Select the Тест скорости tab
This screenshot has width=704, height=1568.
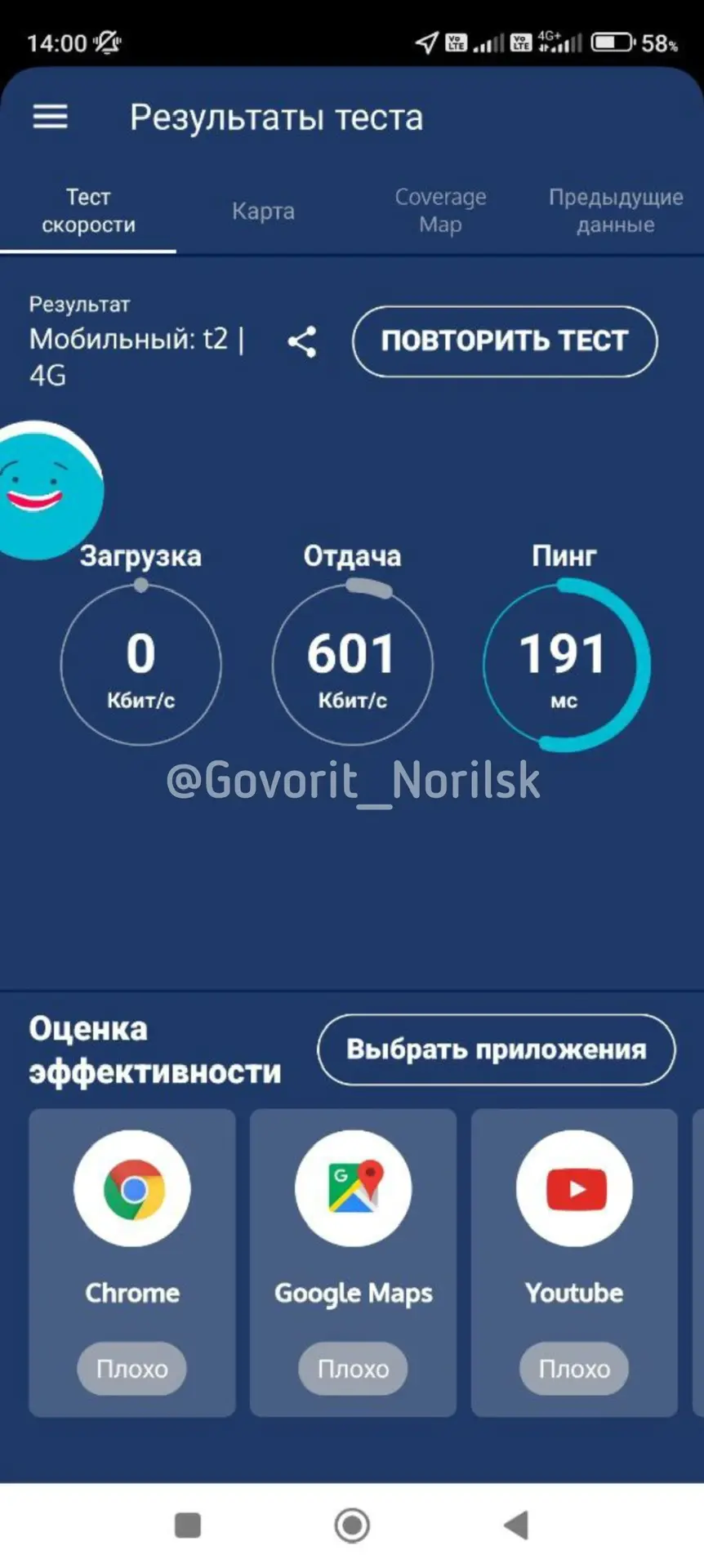tap(88, 211)
